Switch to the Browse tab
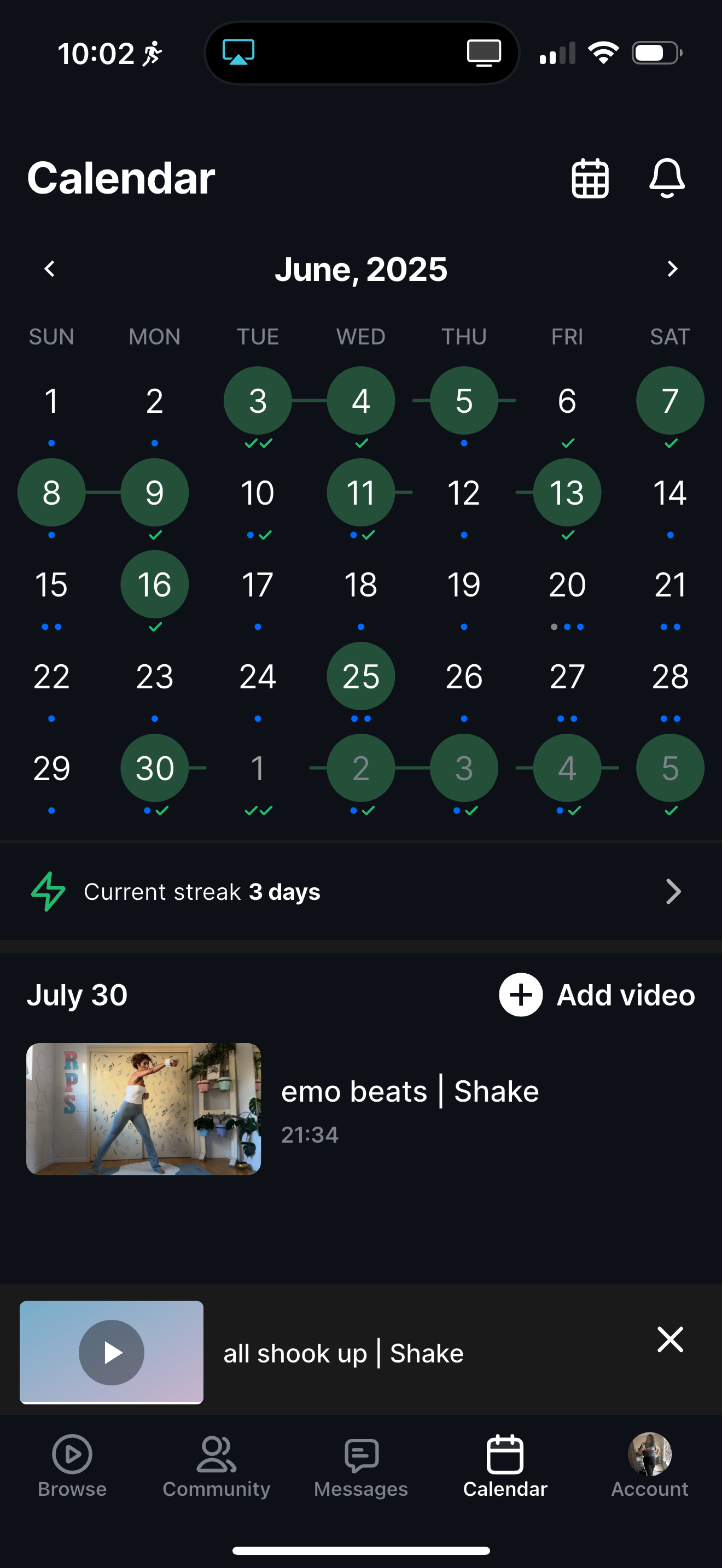The height and width of the screenshot is (1568, 722). click(x=72, y=1466)
